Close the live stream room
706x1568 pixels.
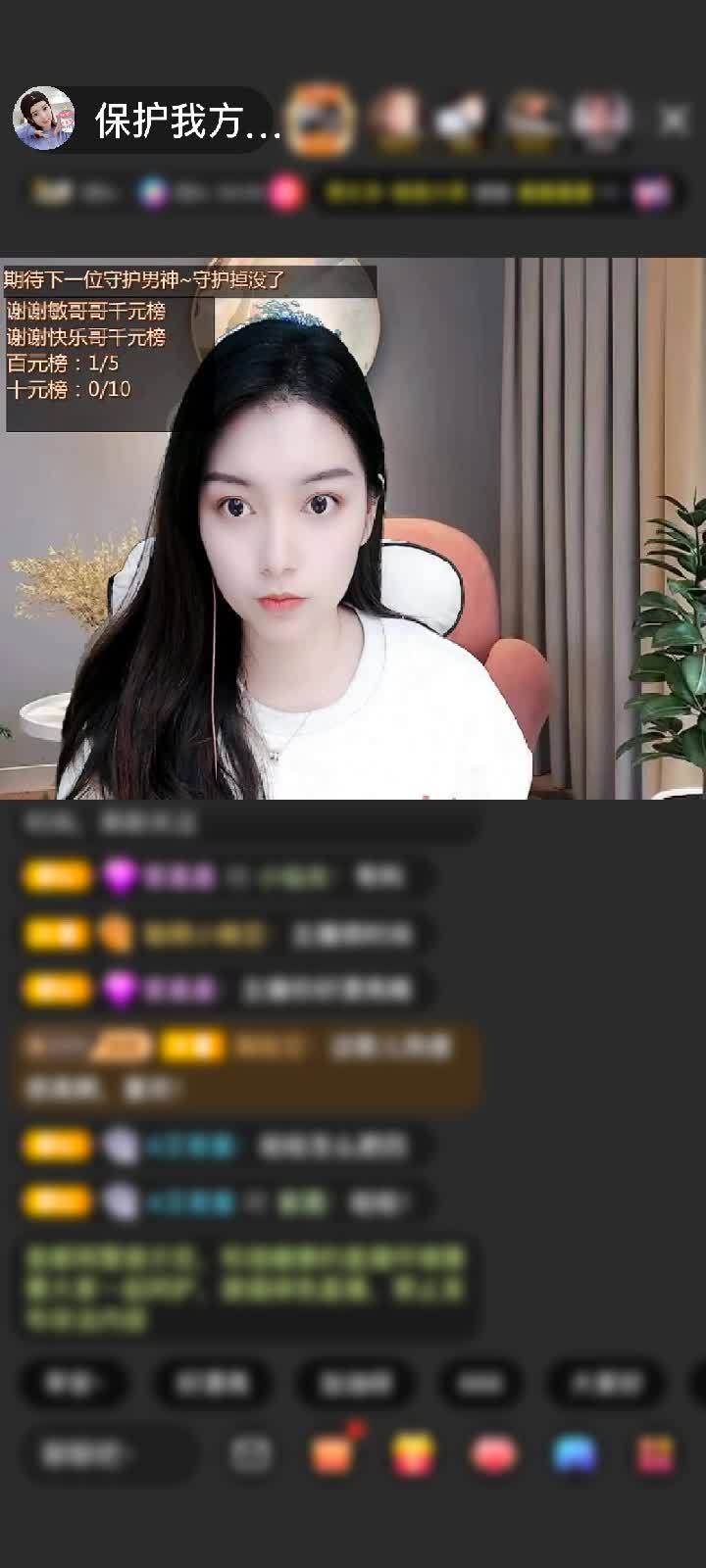pyautogui.click(x=673, y=121)
